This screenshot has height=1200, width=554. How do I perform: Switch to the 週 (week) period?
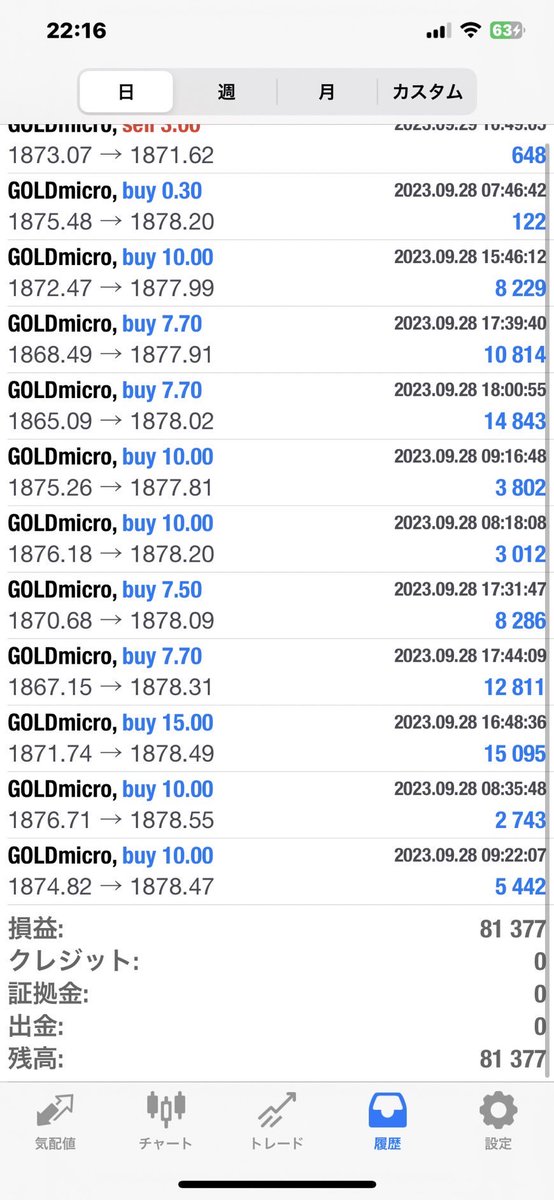tap(227, 92)
